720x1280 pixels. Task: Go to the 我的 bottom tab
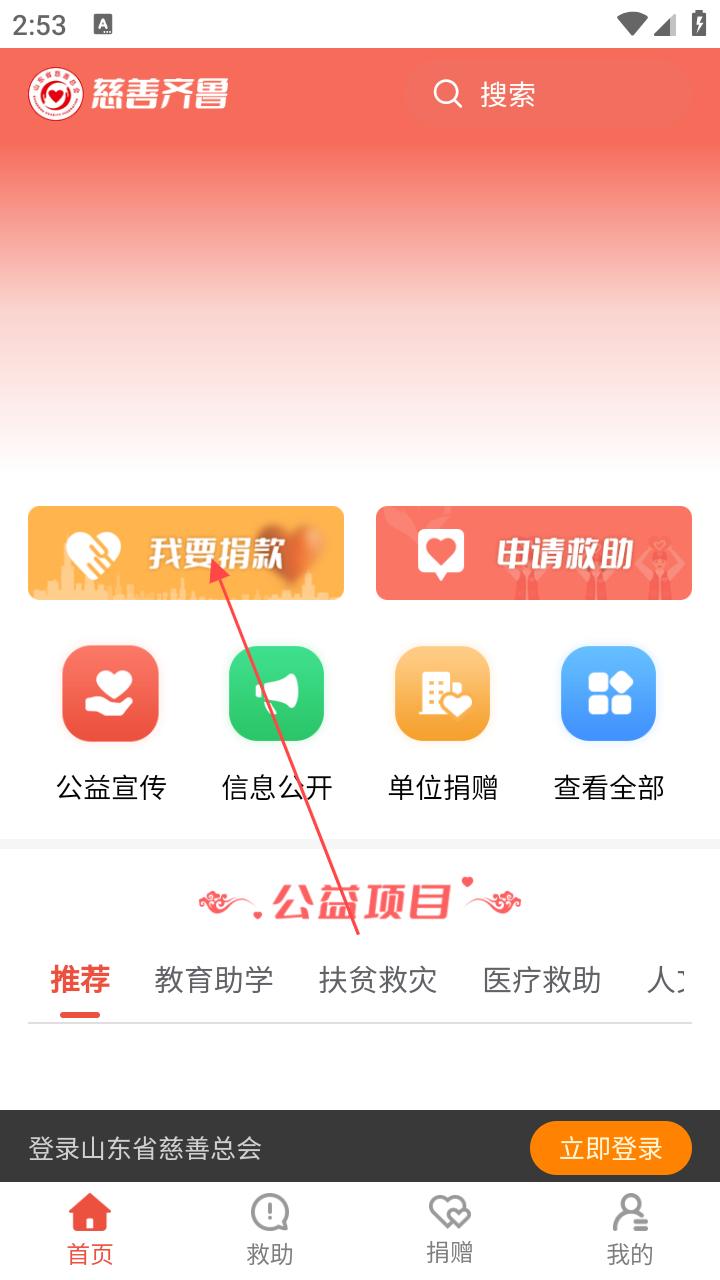pyautogui.click(x=630, y=1230)
